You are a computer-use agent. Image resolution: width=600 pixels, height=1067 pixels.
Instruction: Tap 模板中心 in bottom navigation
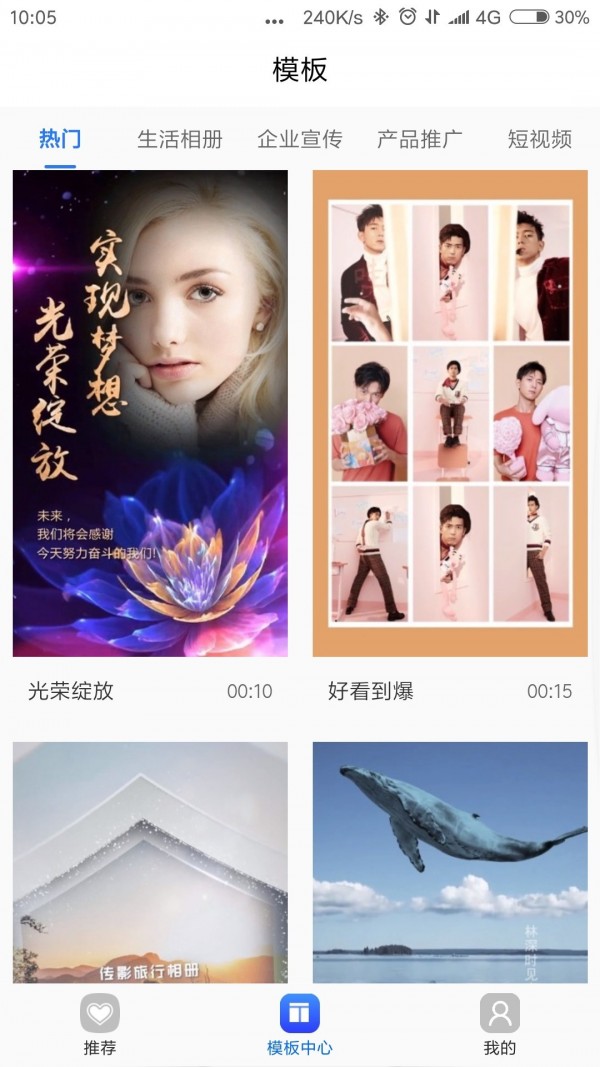click(x=300, y=1025)
